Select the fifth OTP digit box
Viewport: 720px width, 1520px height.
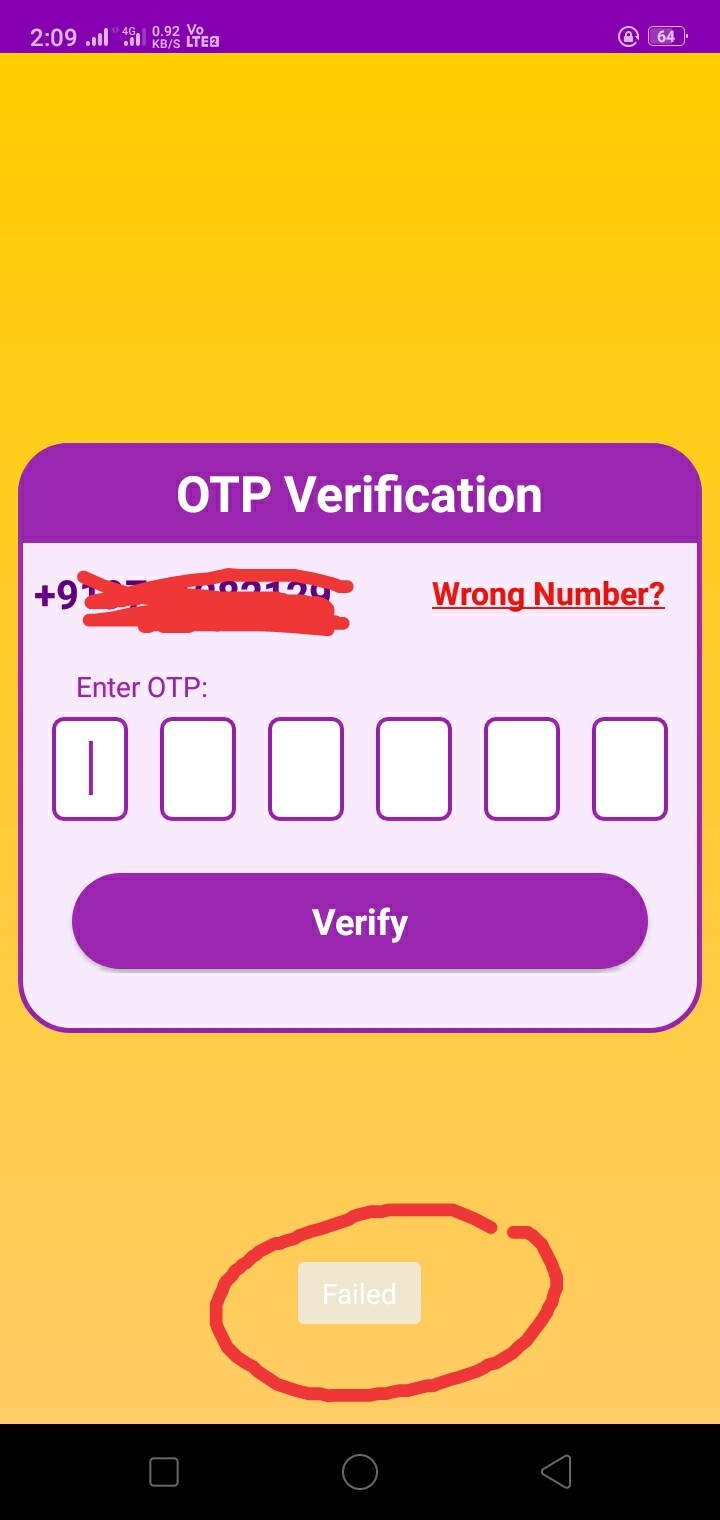522,769
